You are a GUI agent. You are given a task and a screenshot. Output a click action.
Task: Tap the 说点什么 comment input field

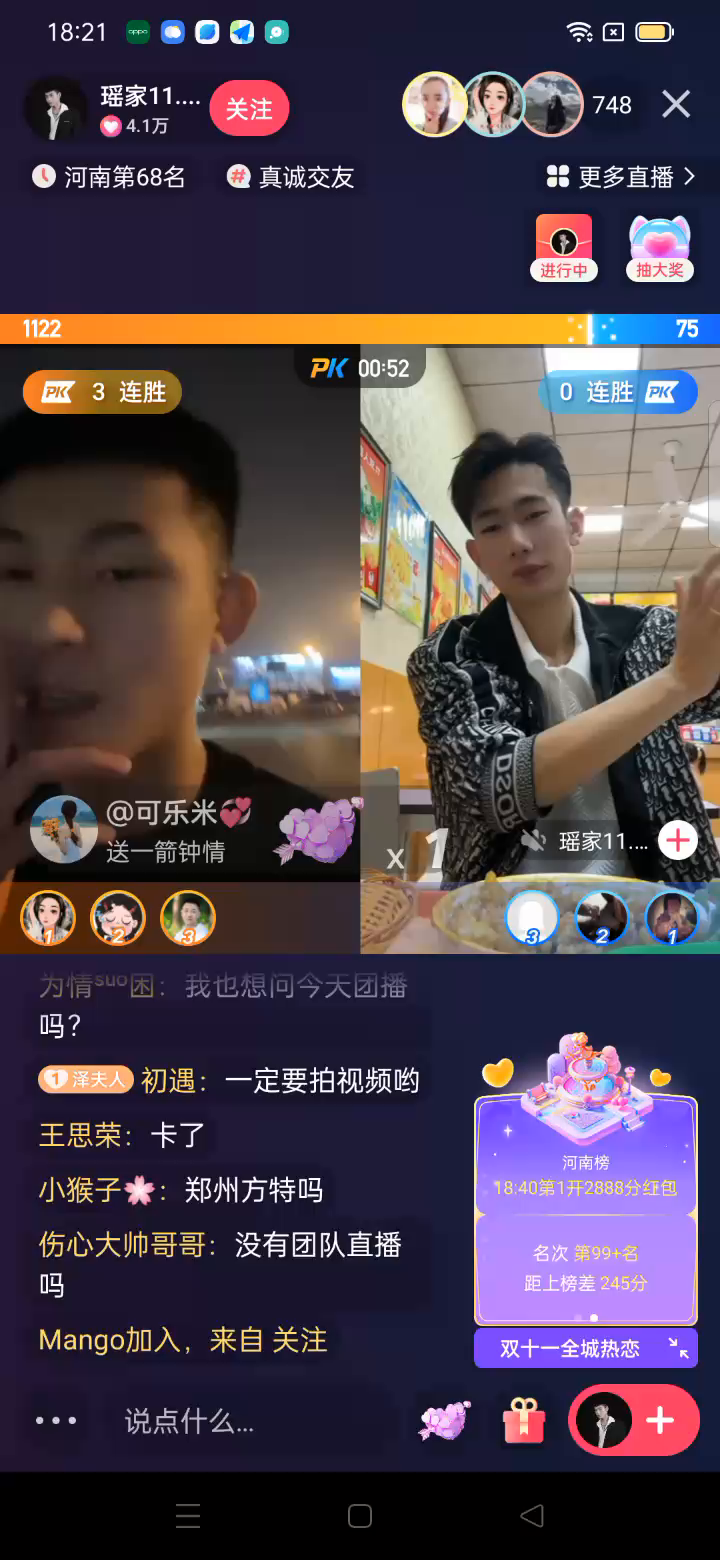click(250, 1421)
